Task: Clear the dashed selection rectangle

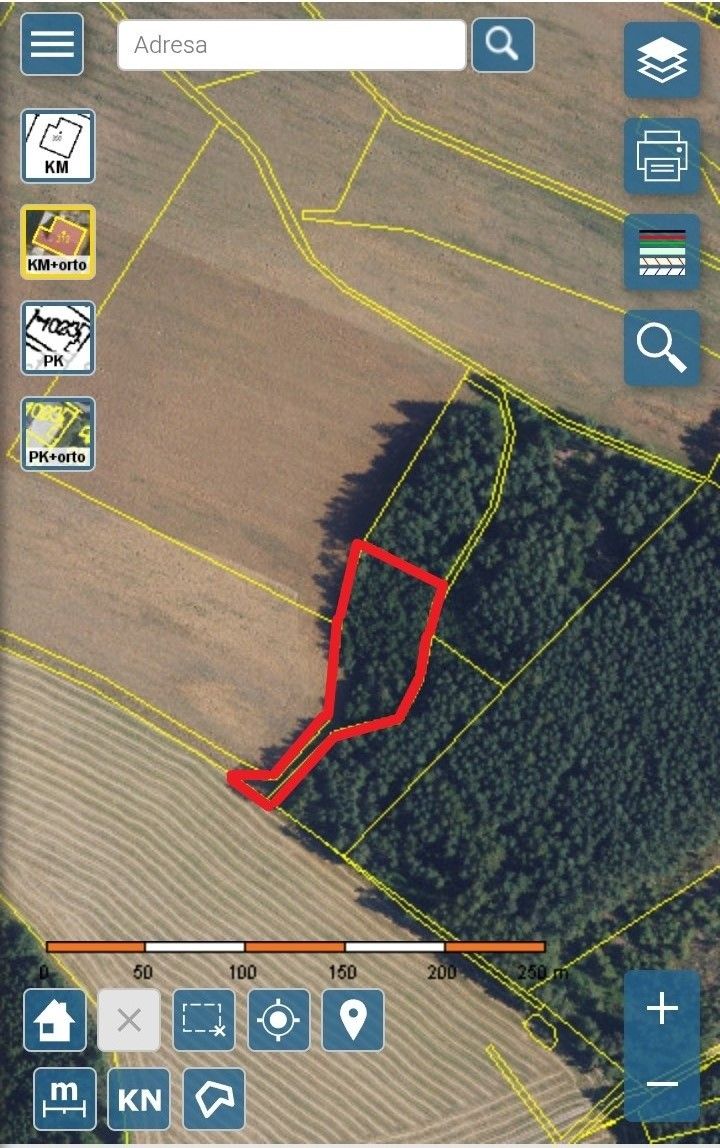Action: [203, 1020]
